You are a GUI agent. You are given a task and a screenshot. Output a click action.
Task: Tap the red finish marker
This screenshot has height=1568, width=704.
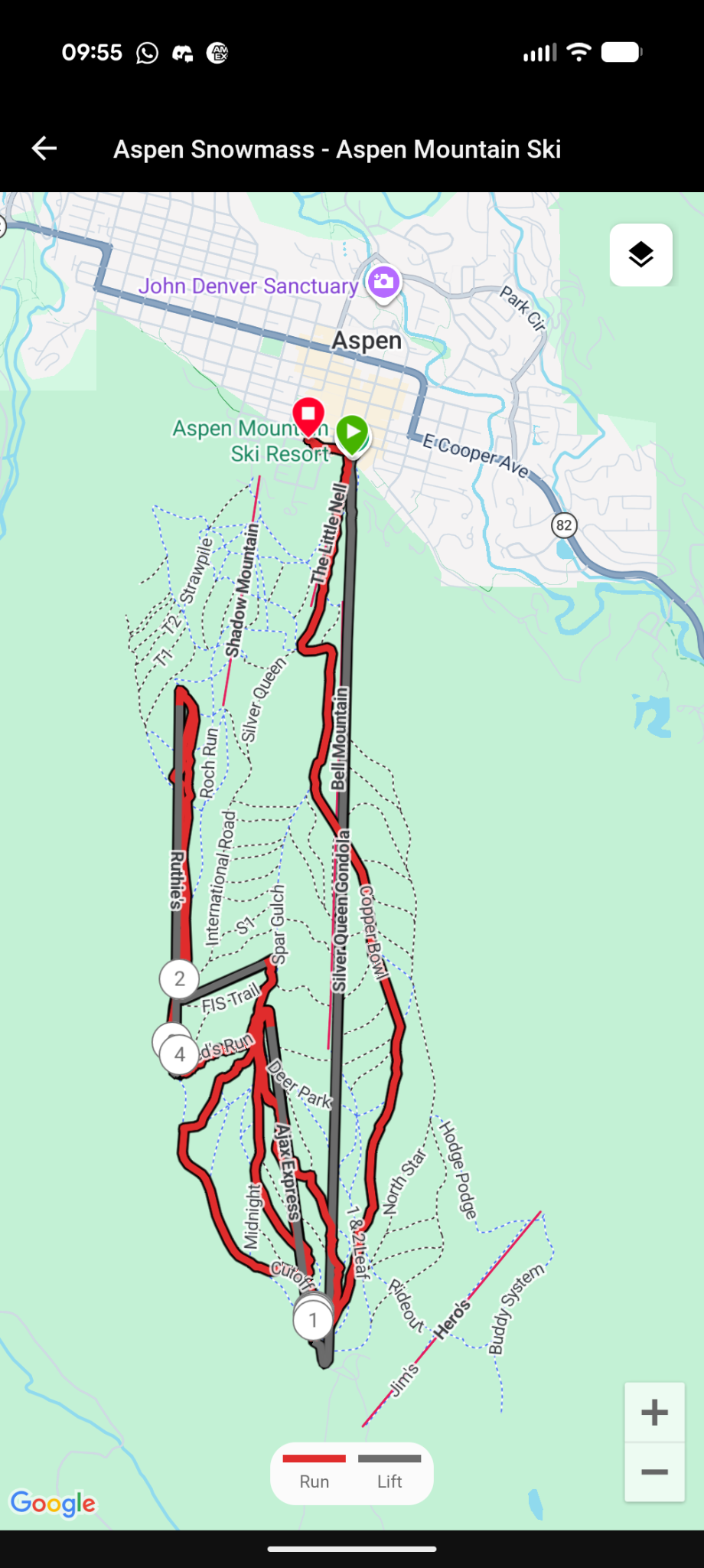tap(308, 415)
